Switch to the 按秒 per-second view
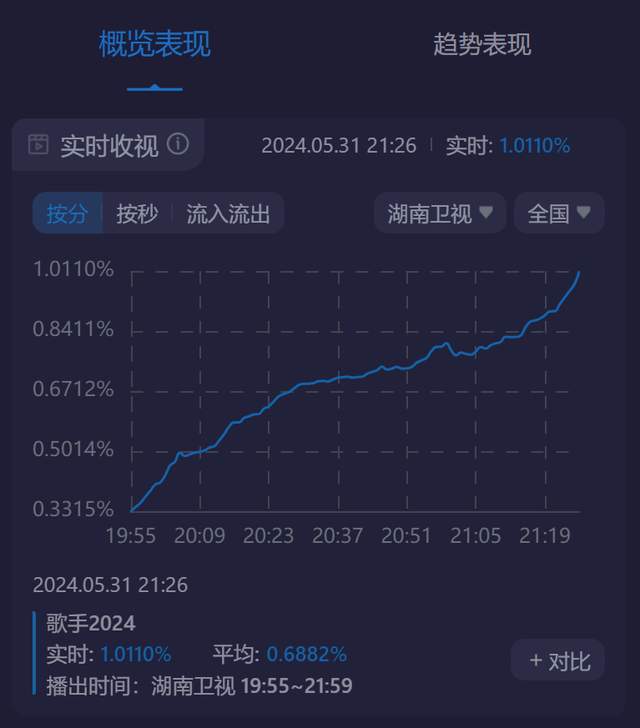Screen dimensions: 640x728 click(137, 213)
